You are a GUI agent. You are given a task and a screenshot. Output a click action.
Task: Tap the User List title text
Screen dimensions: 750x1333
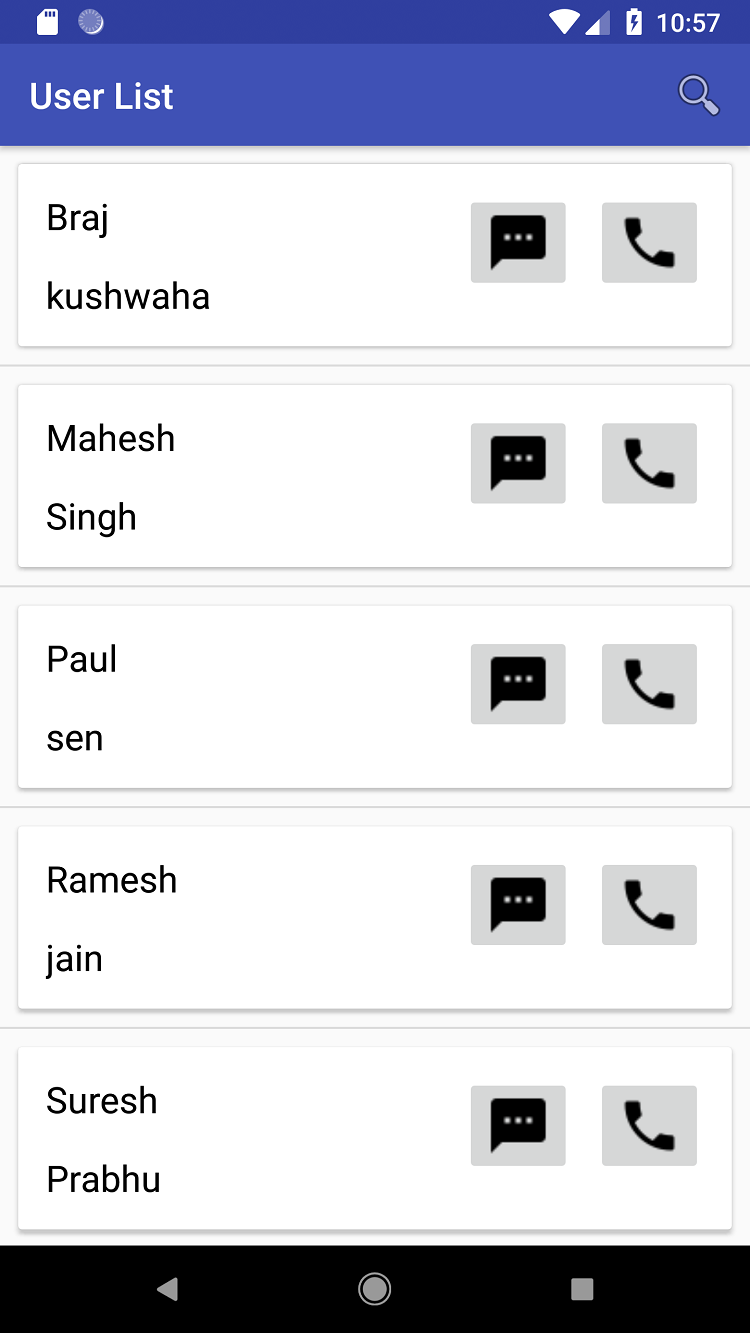tap(101, 95)
